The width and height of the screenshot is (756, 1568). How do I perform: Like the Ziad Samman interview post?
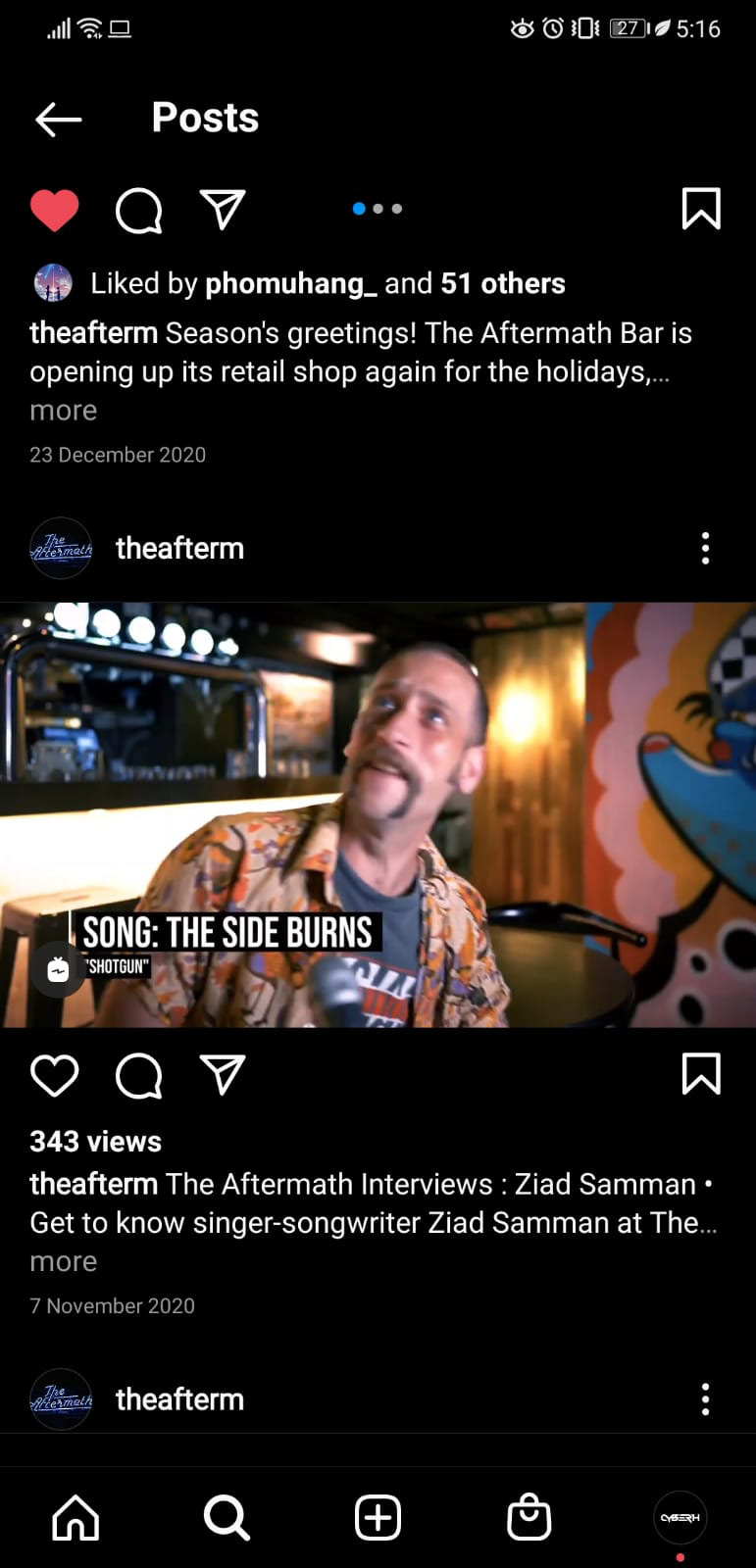pos(55,1075)
